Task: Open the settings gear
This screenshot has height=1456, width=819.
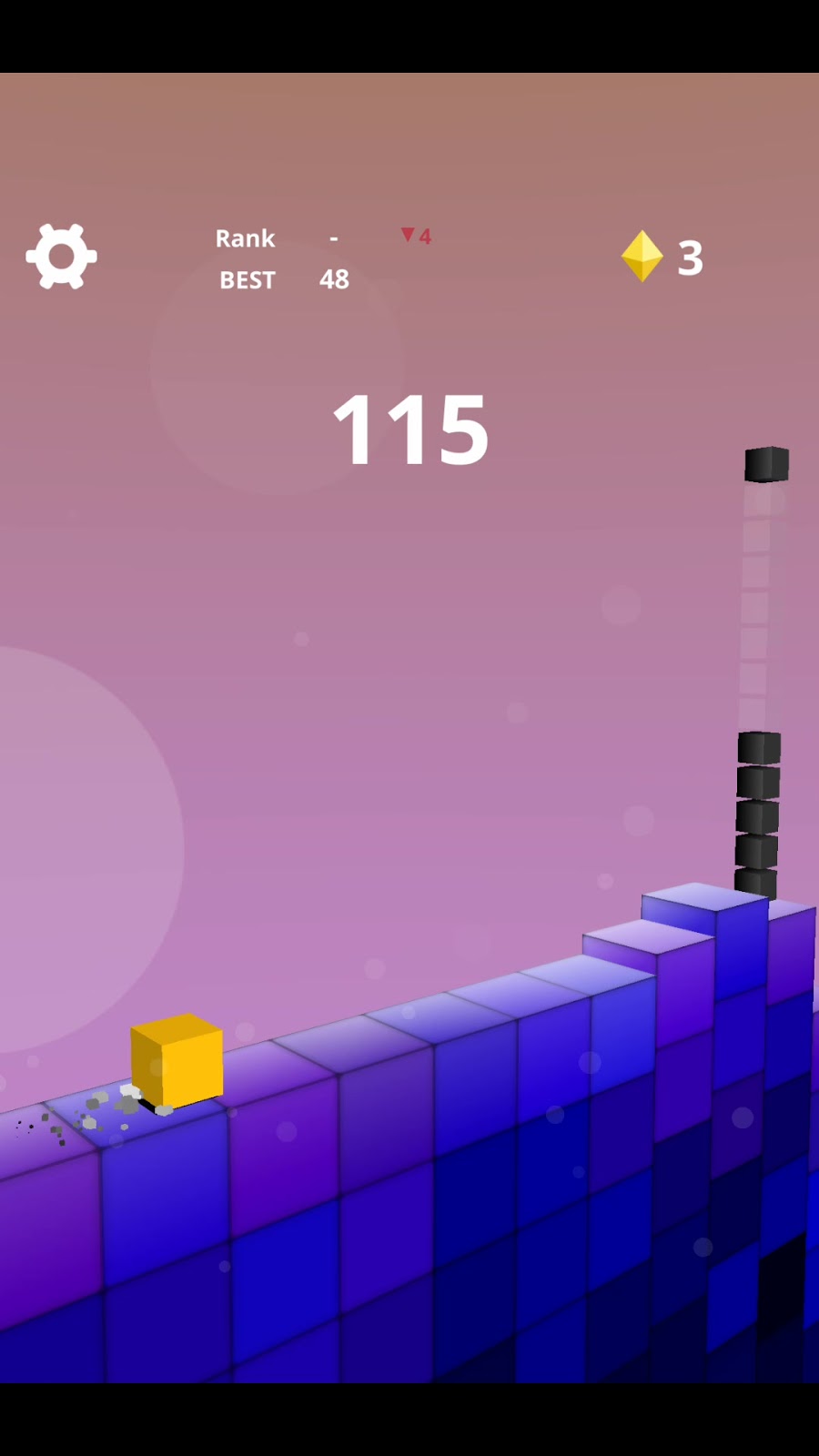Action: [61, 257]
